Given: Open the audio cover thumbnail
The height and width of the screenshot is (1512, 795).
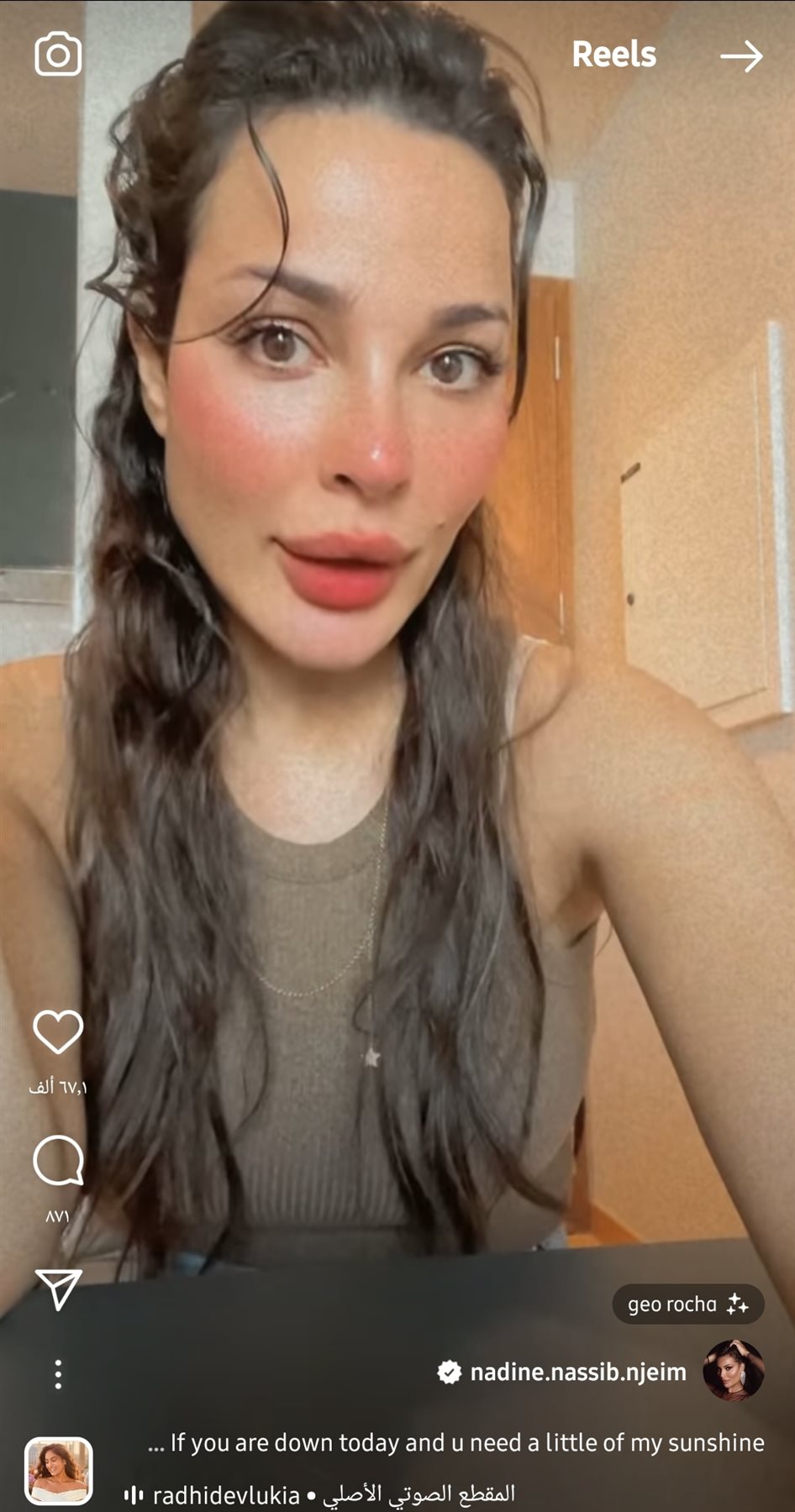Looking at the screenshot, I should pyautogui.click(x=58, y=1470).
